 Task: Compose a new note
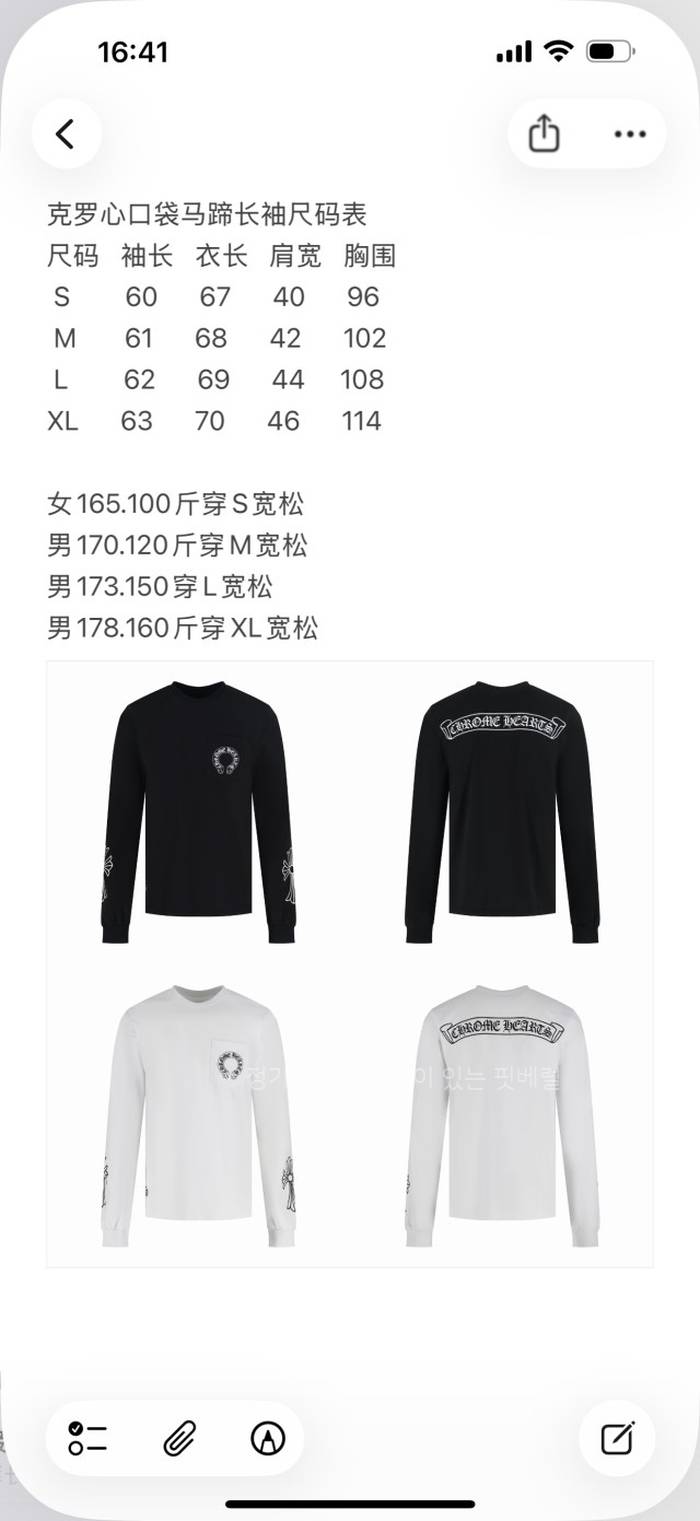[x=617, y=1438]
